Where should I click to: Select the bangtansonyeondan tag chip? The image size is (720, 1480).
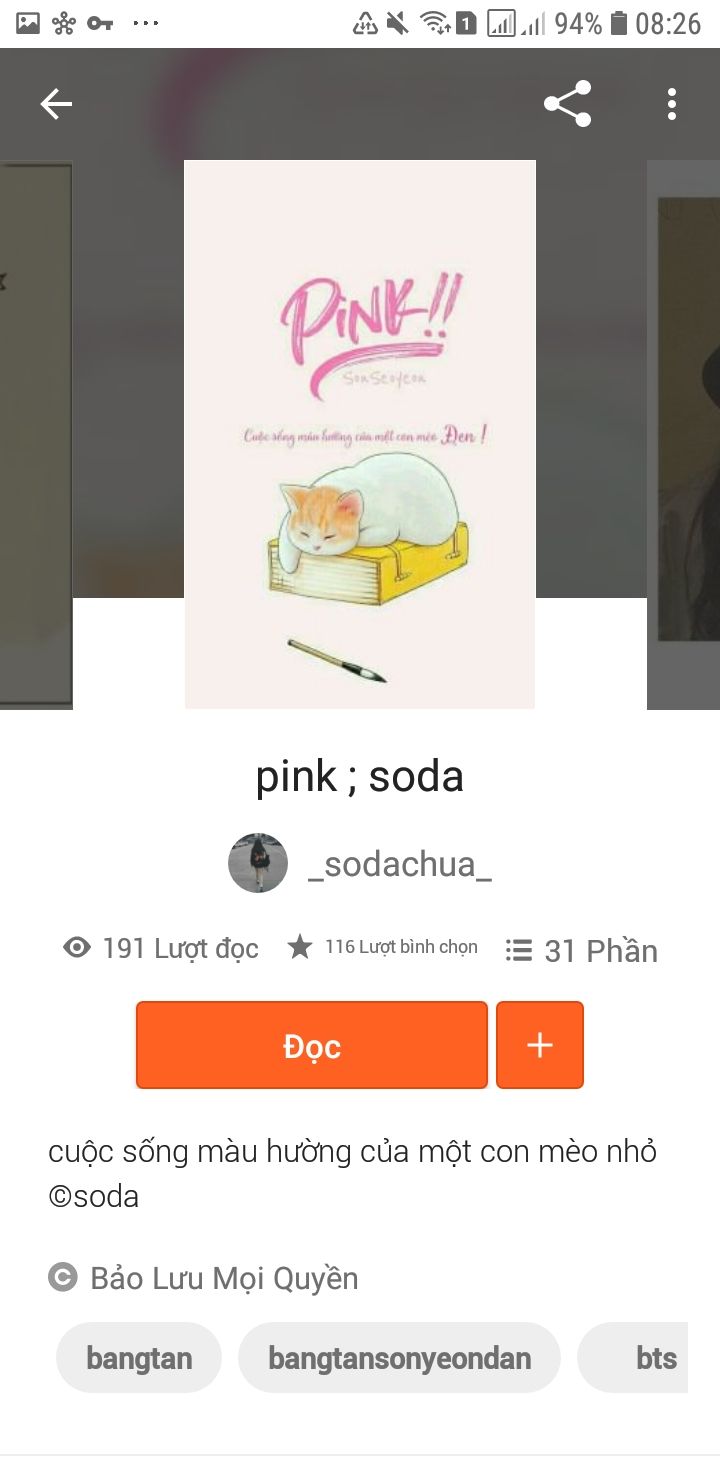coord(399,1358)
